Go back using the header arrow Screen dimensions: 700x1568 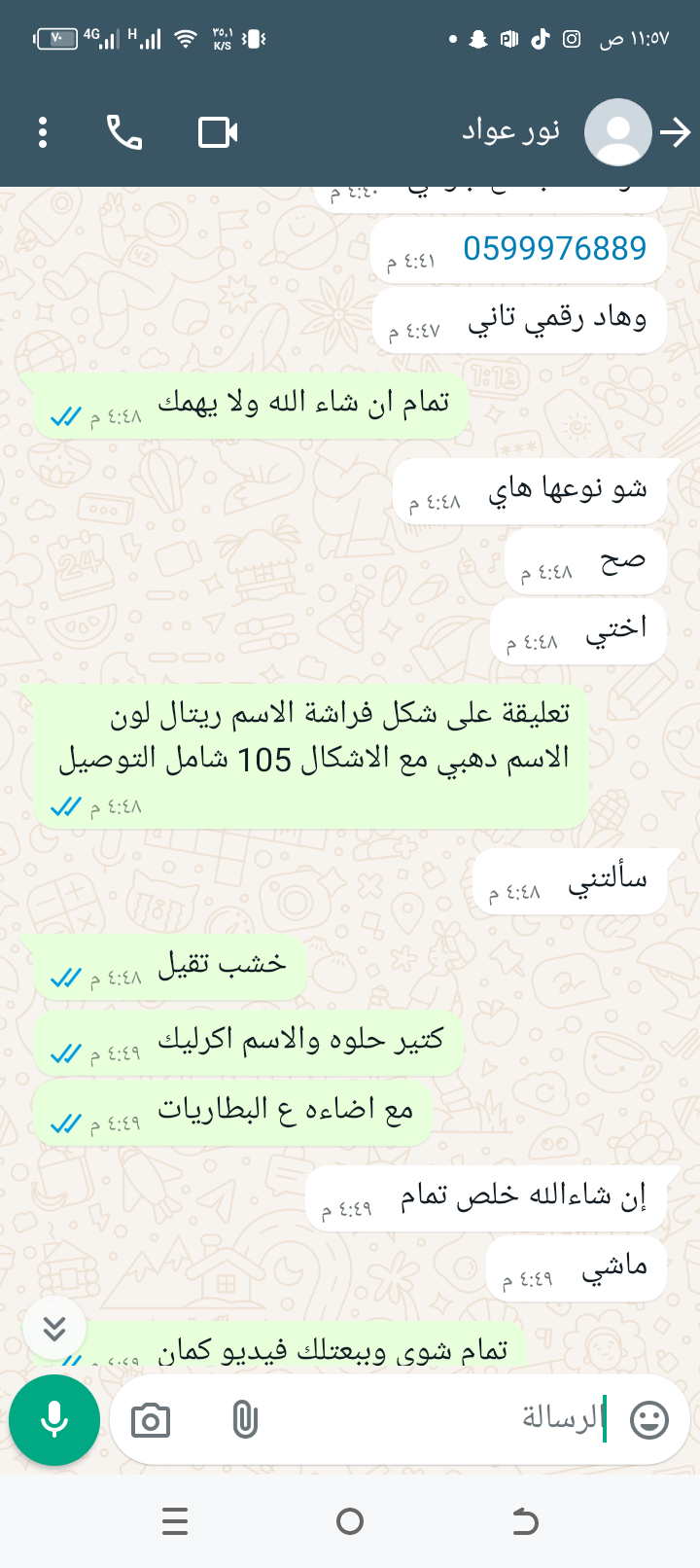(x=676, y=132)
